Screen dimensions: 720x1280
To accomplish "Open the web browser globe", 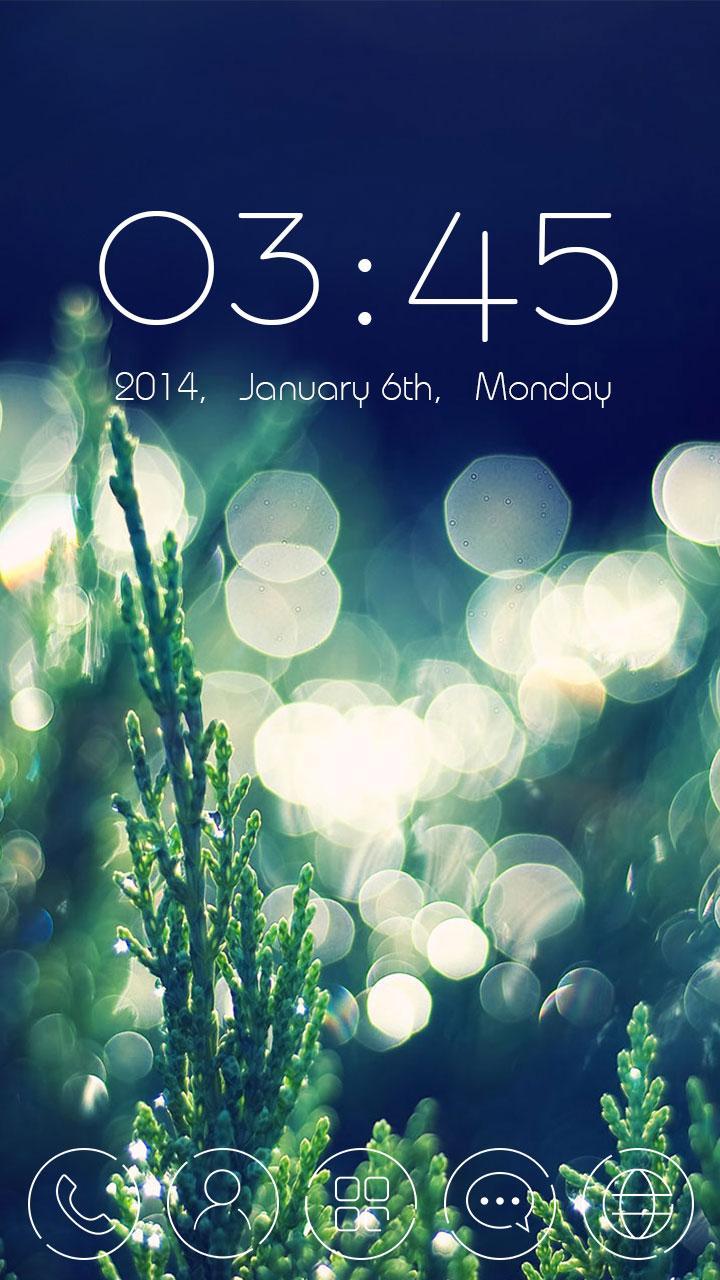I will 638,1203.
